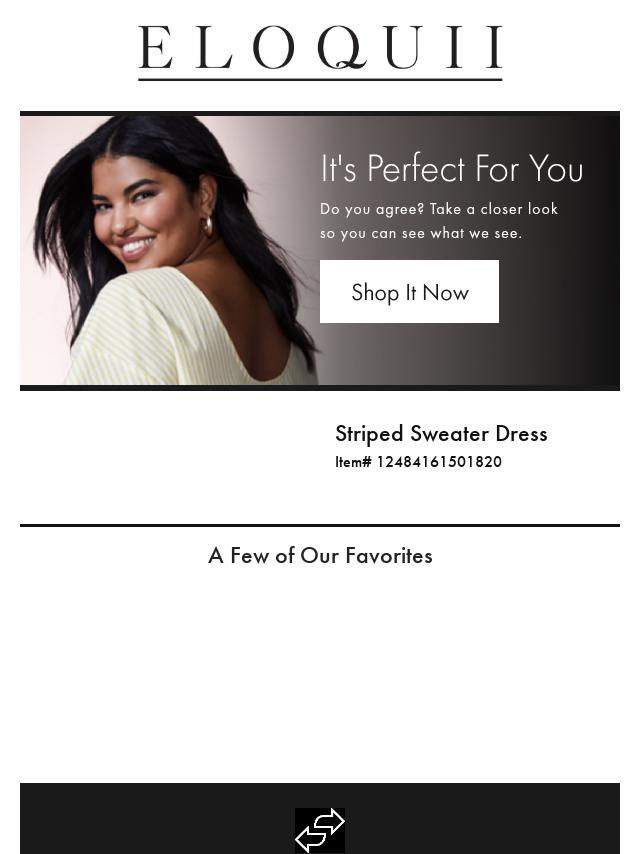Open the Striped Sweater Dress product

pos(440,434)
